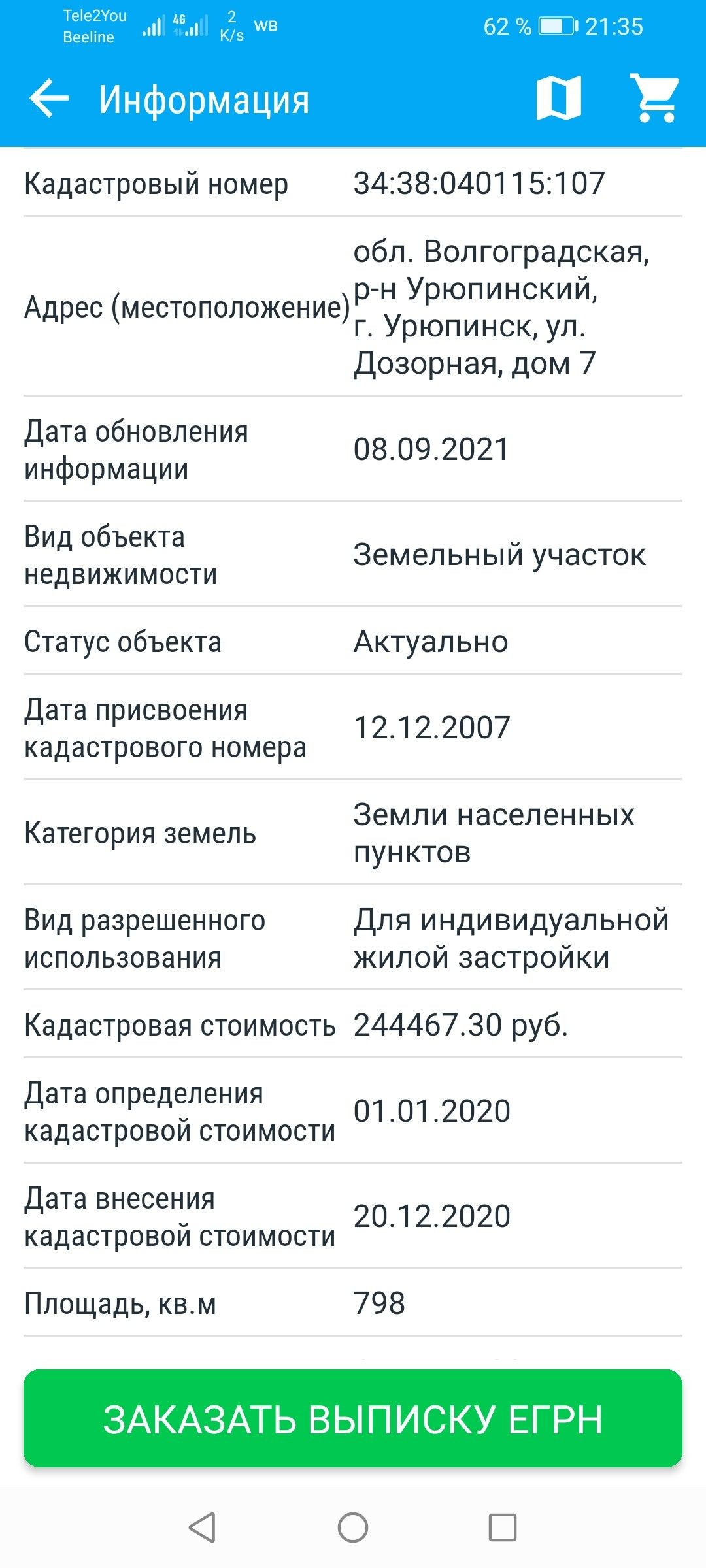
Task: Go to the system home screen
Action: point(353,1527)
